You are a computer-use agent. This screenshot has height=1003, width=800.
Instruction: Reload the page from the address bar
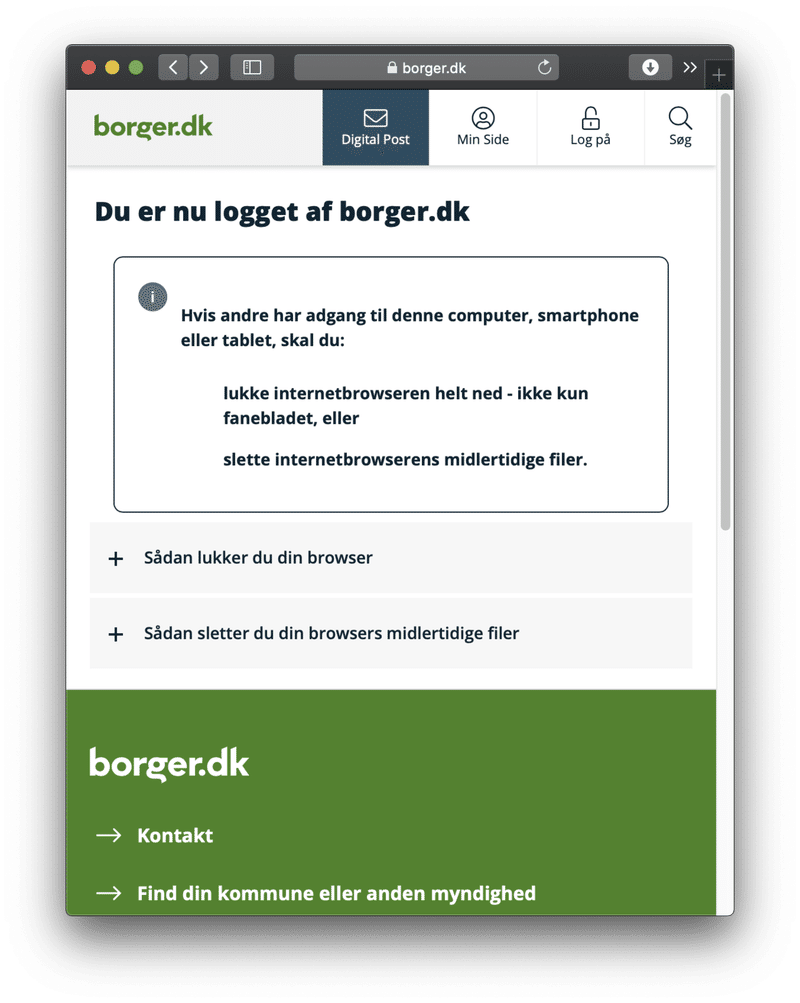544,68
